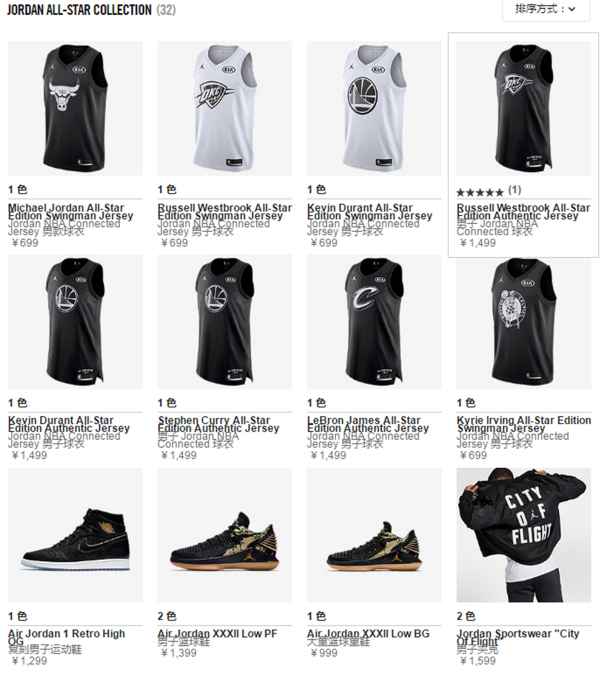
Task: Open Michael Jordan All-Star Swingman Jersey
Action: pos(74,108)
